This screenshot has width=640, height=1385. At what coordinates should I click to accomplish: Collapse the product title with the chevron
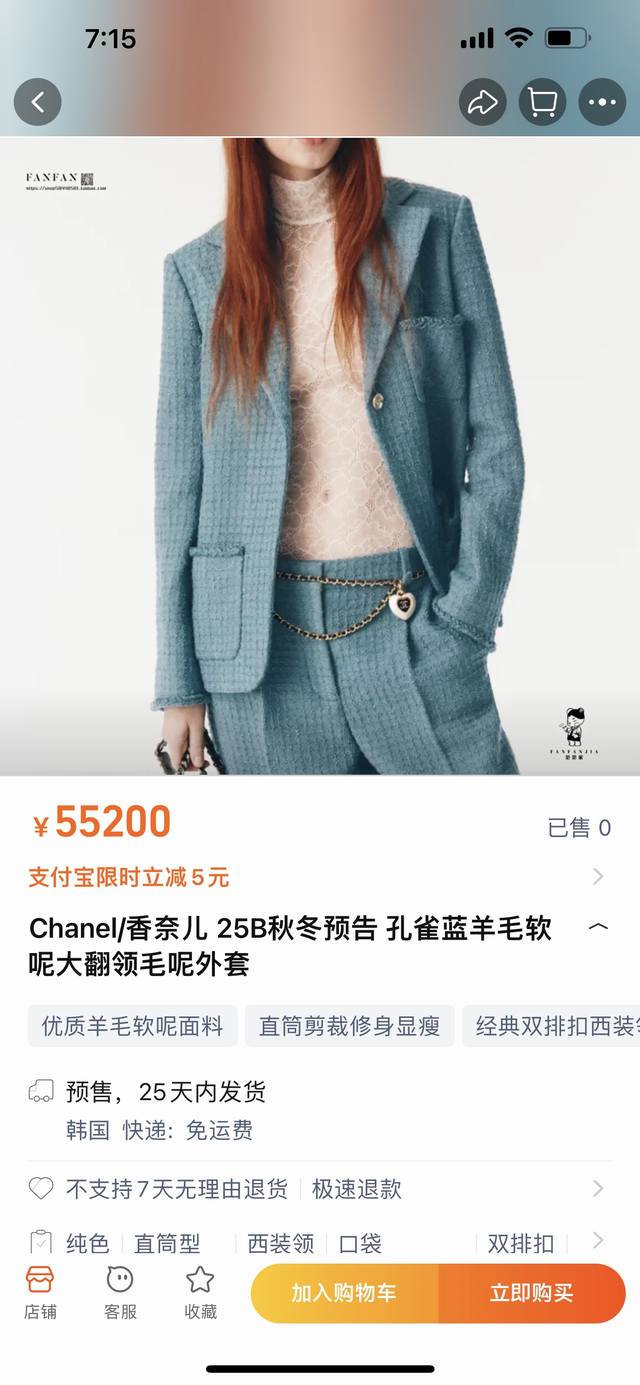598,927
